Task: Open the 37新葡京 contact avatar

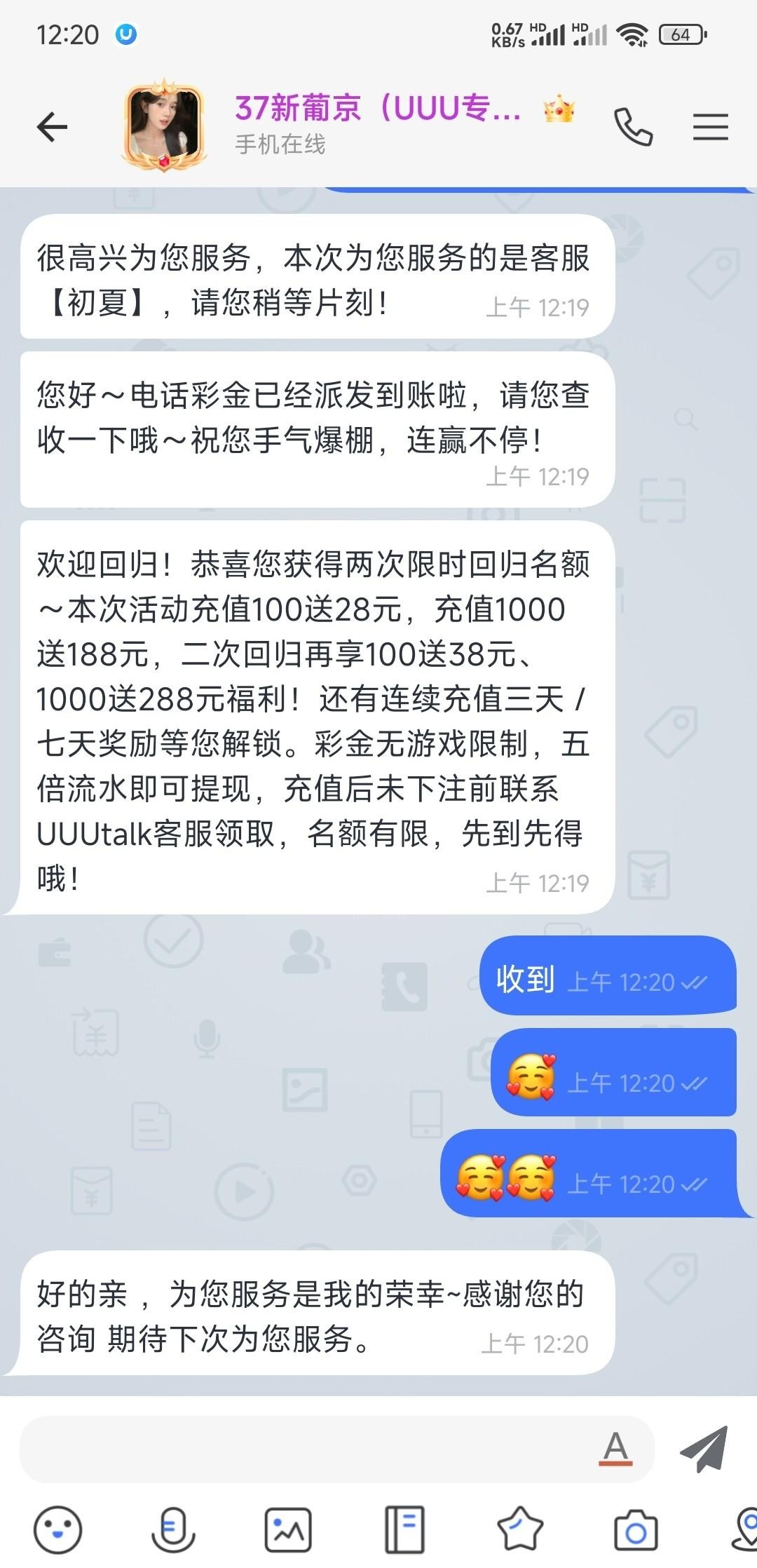Action: 164,126
